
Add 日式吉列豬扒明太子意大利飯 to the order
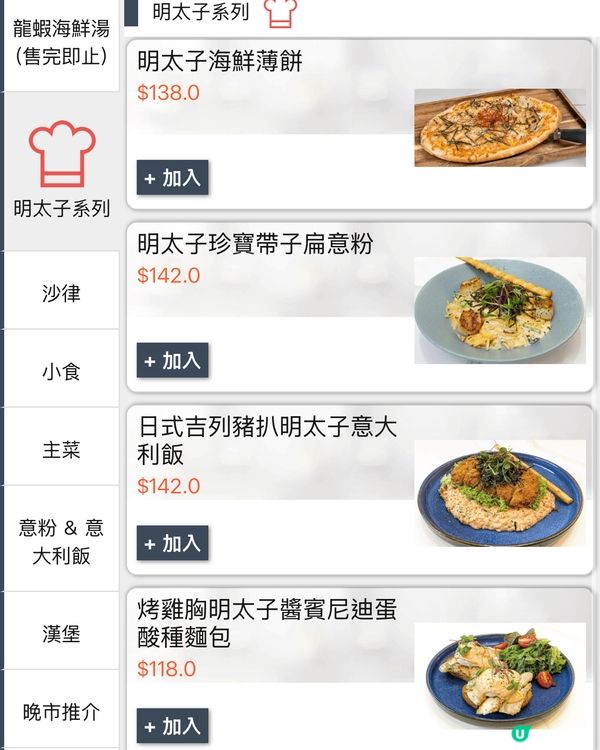point(173,544)
